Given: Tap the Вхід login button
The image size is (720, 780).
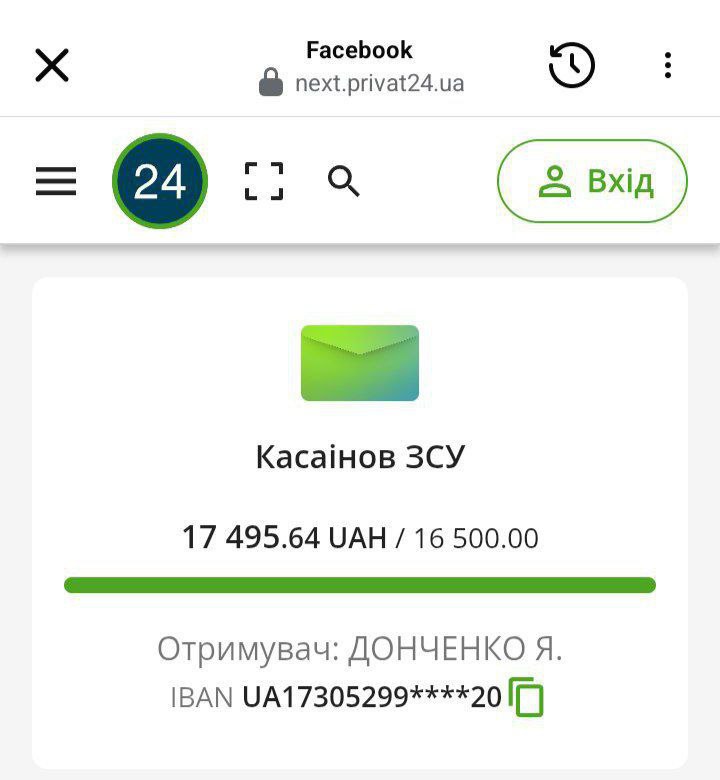Looking at the screenshot, I should (592, 181).
